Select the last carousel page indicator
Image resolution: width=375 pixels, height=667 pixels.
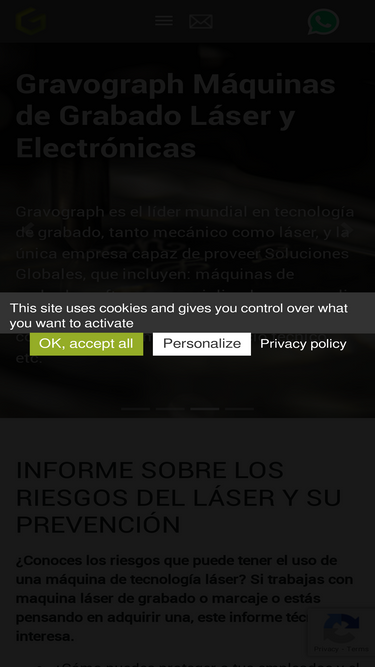click(239, 408)
